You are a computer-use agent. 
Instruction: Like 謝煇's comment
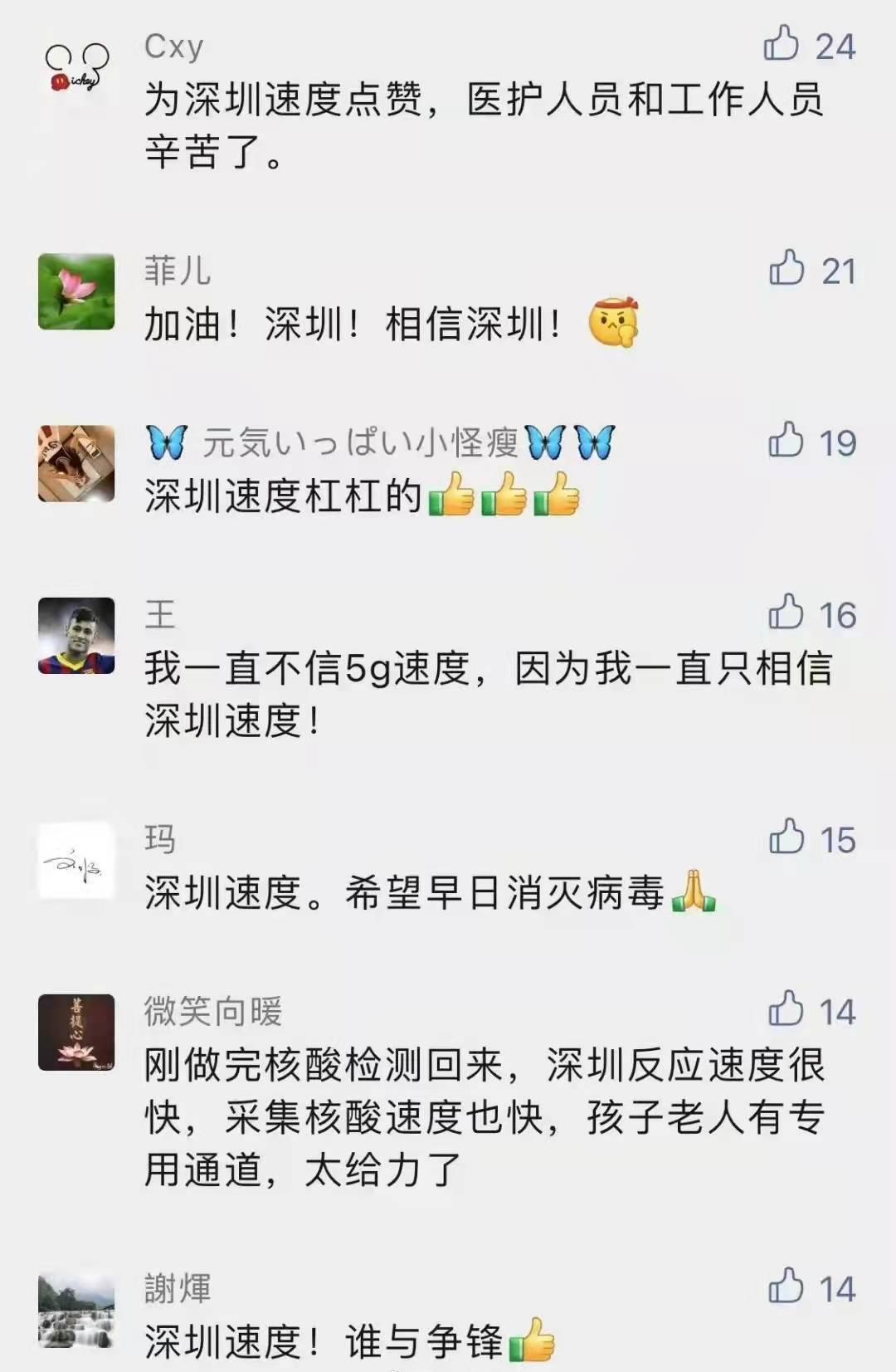pyautogui.click(x=786, y=1287)
